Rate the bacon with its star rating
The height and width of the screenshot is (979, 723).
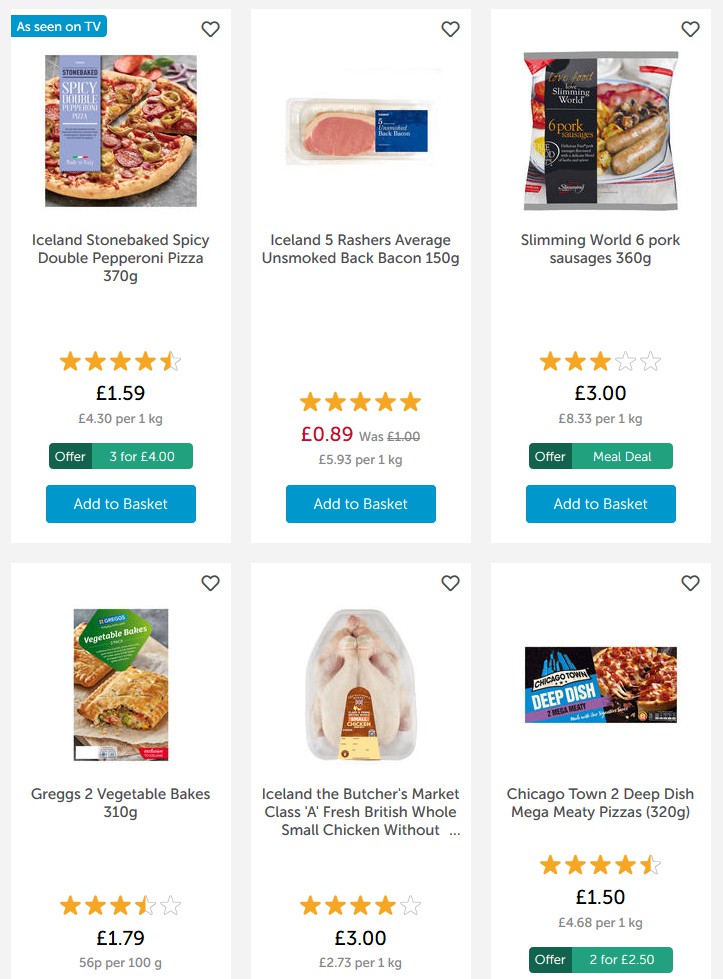pyautogui.click(x=360, y=401)
